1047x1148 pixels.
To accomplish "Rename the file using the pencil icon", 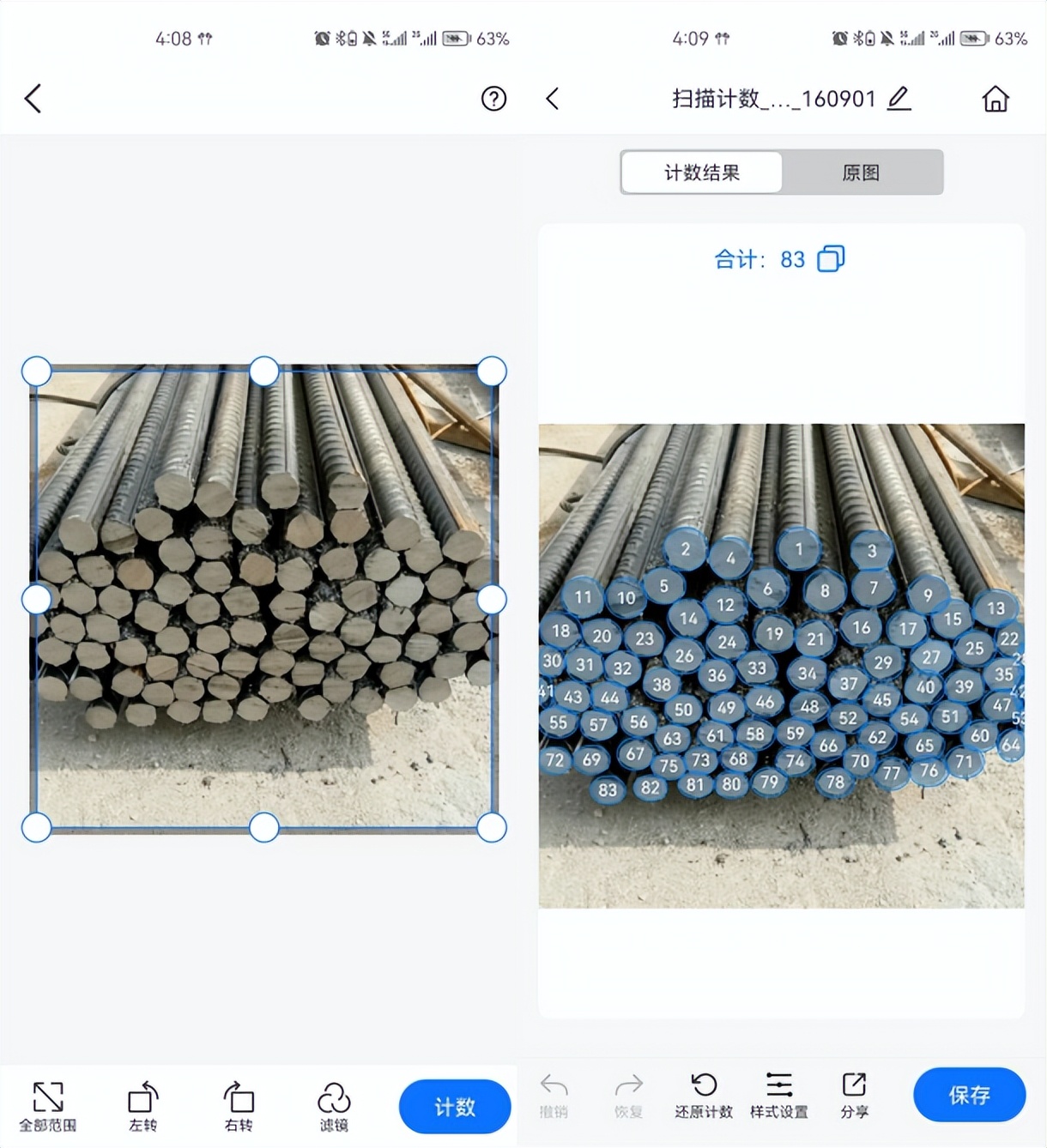I will pos(899,99).
